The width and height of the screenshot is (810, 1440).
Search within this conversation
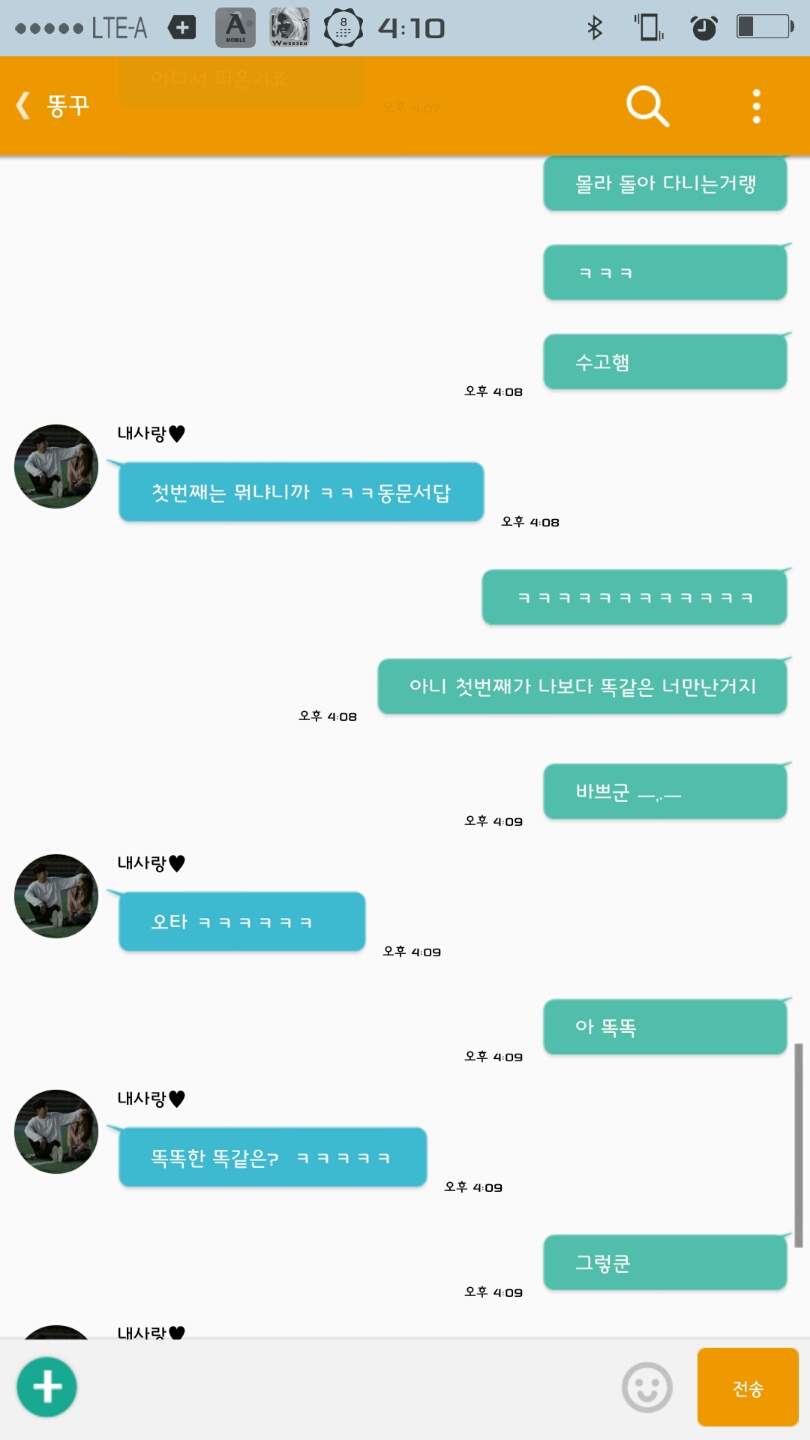coord(647,106)
